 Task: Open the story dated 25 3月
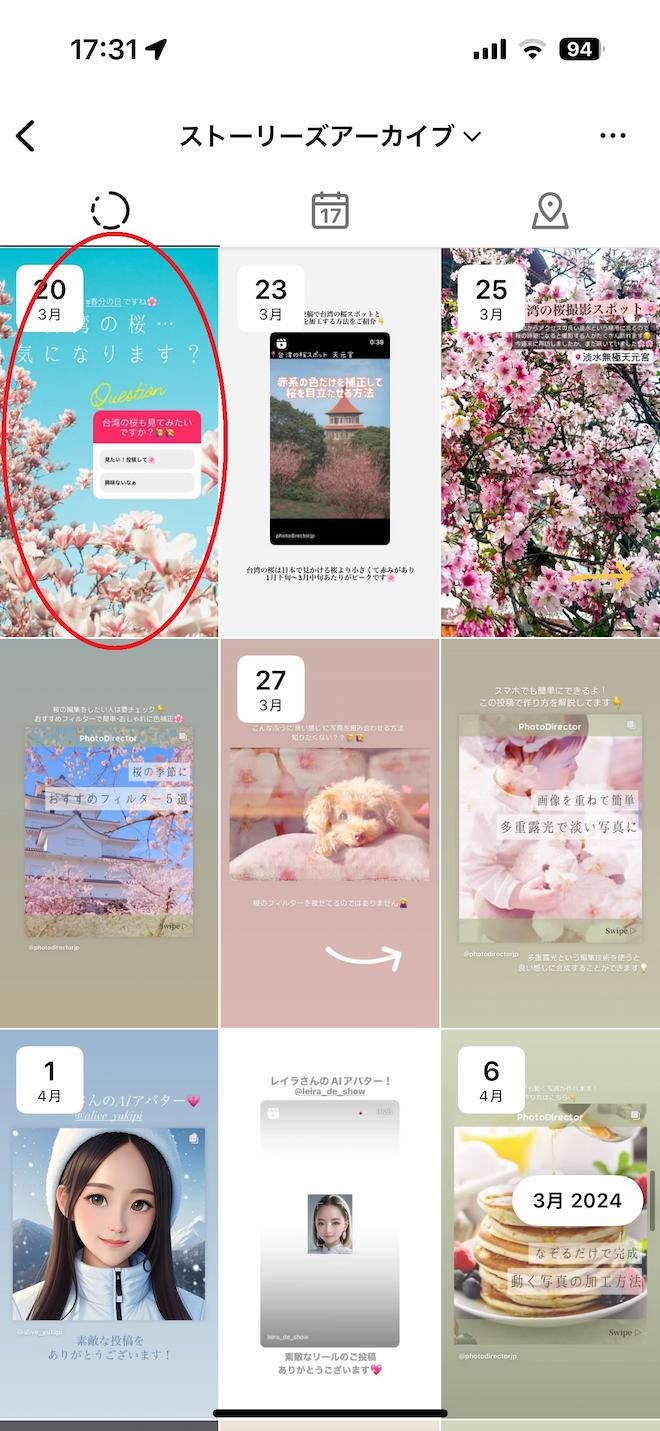pos(551,442)
